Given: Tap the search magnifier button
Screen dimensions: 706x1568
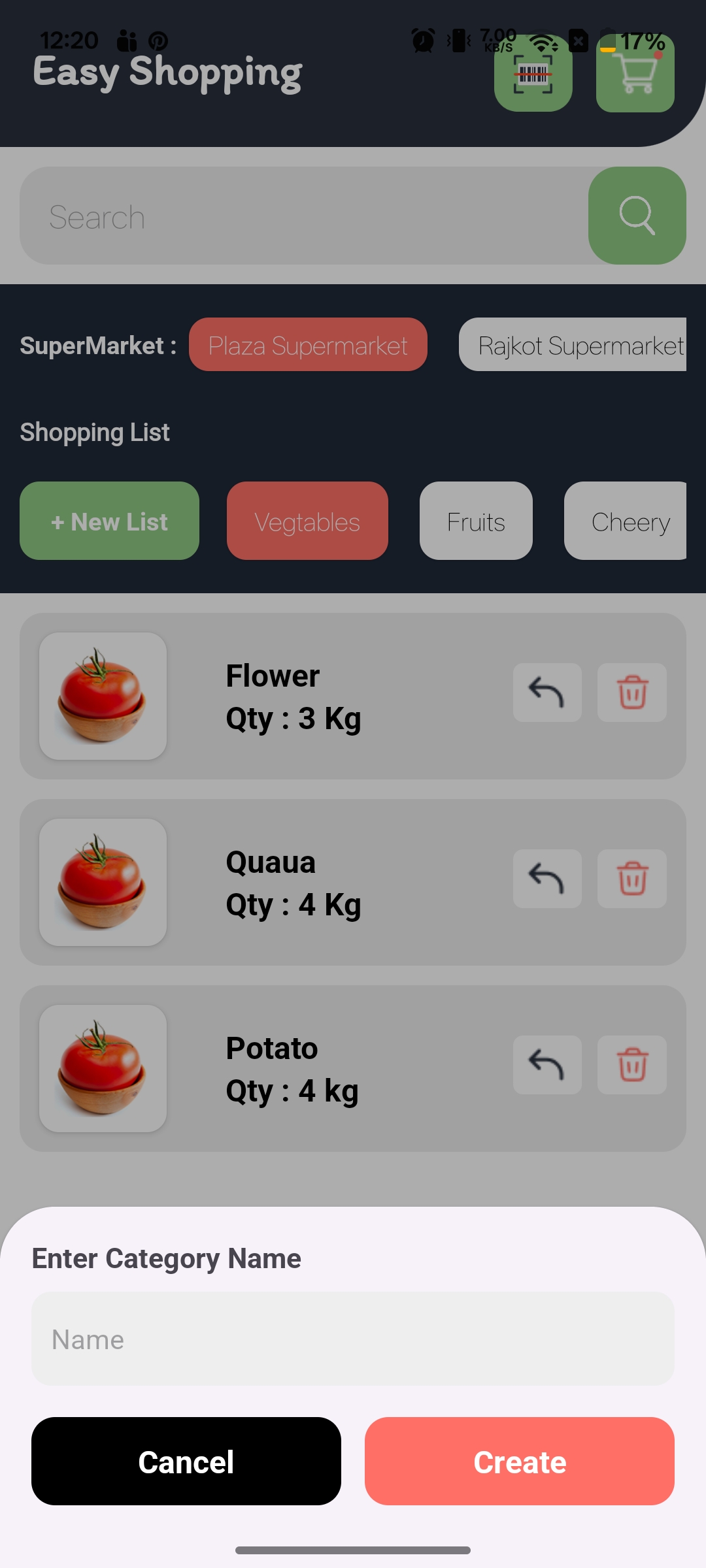Looking at the screenshot, I should [x=637, y=216].
